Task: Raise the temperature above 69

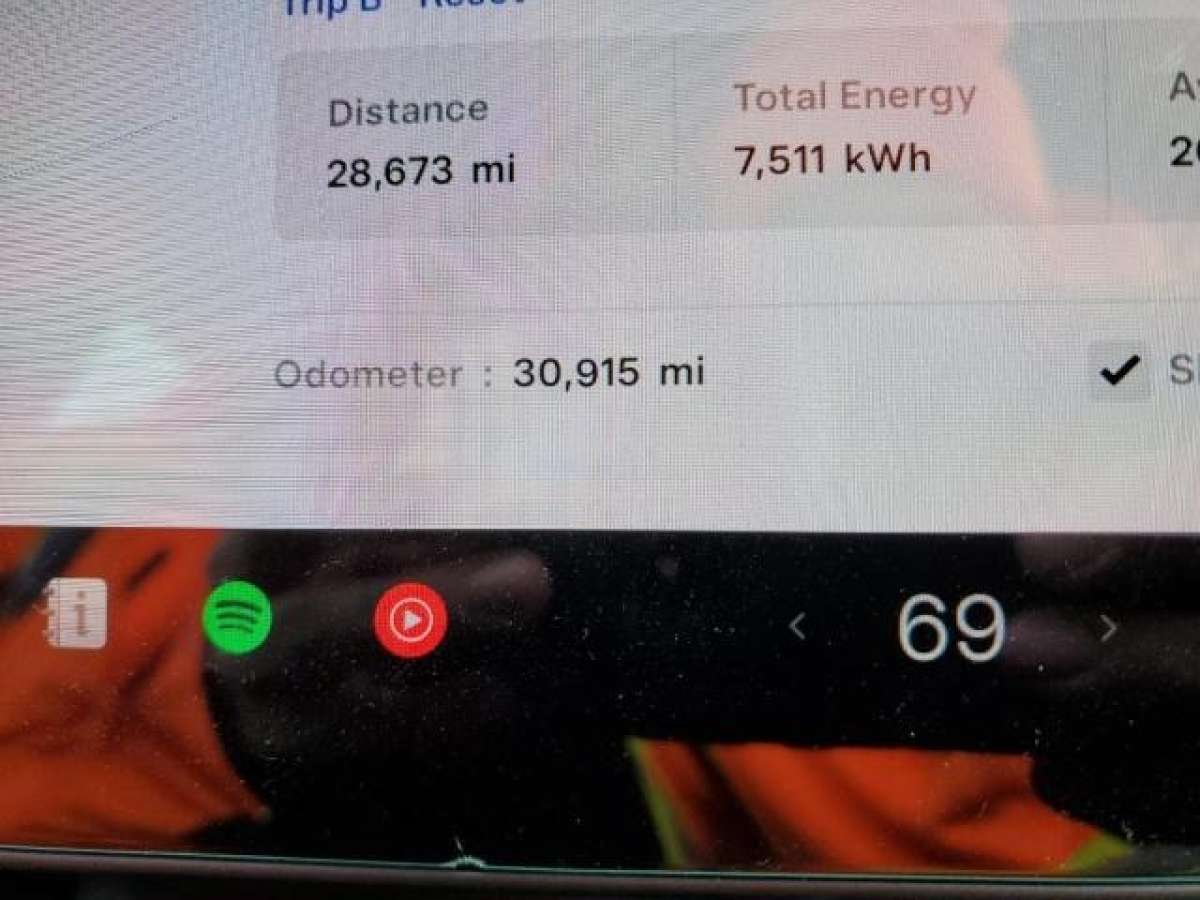Action: [1108, 629]
